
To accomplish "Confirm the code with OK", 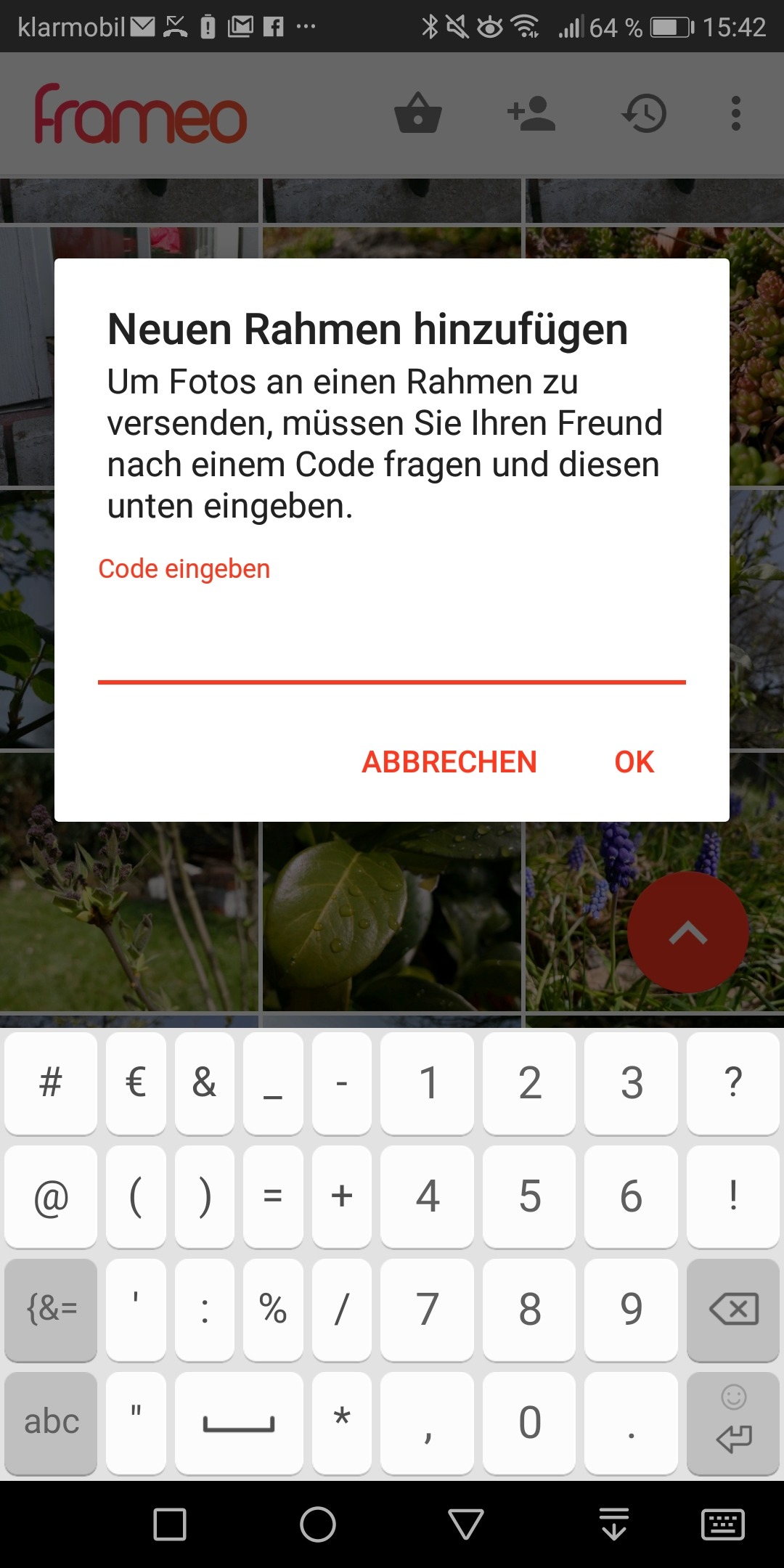I will pos(634,762).
